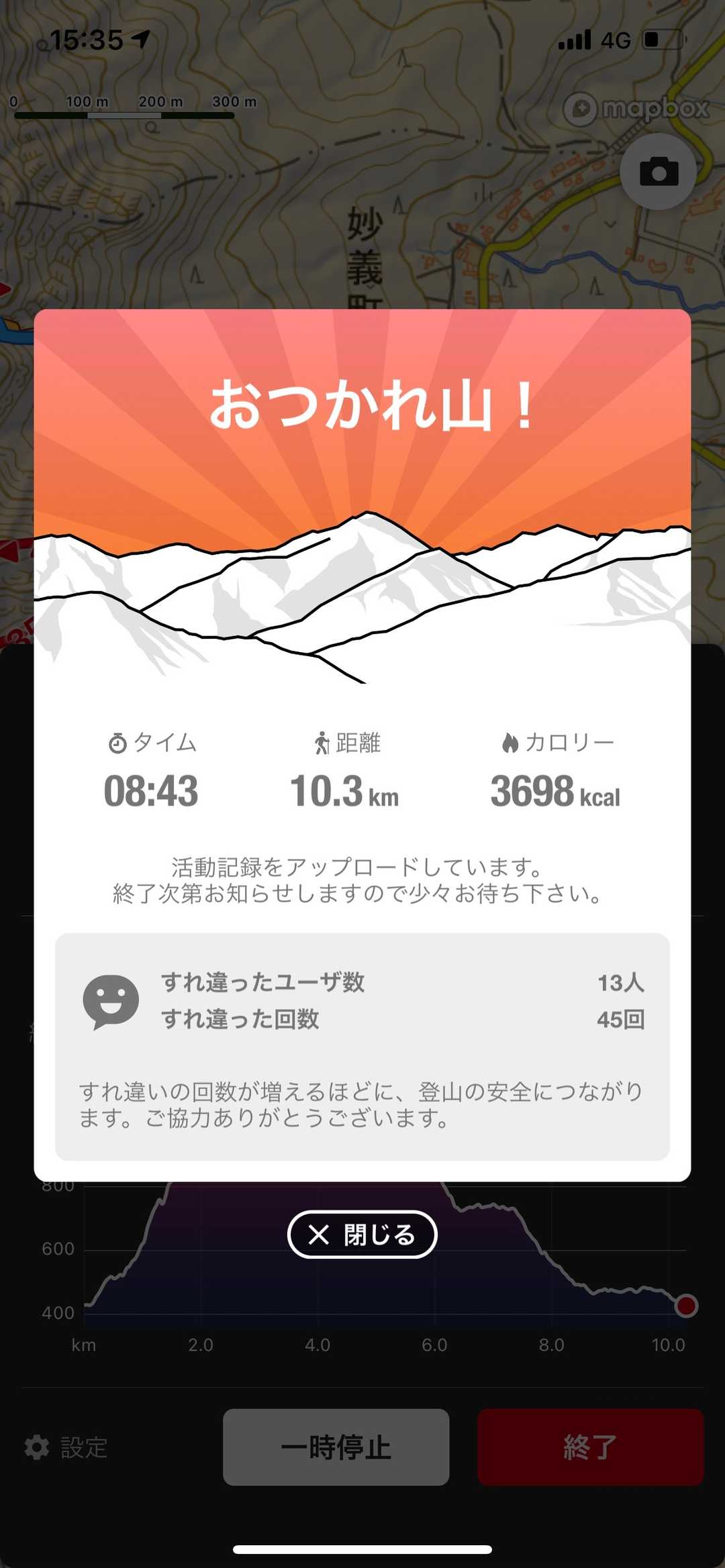The height and width of the screenshot is (1568, 725).
Task: Open 設定 settings
Action: [x=66, y=1447]
